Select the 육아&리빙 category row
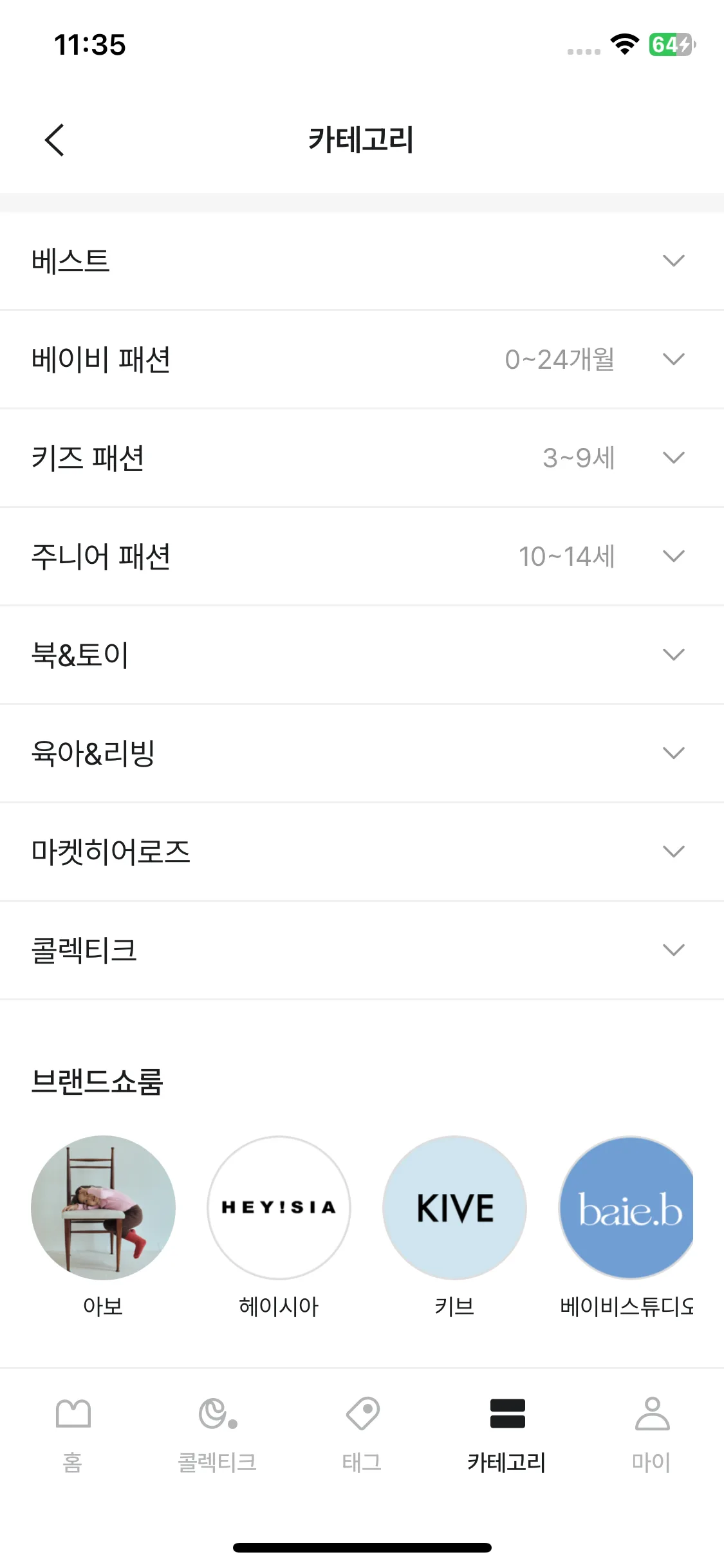Image resolution: width=724 pixels, height=1568 pixels. coord(362,752)
